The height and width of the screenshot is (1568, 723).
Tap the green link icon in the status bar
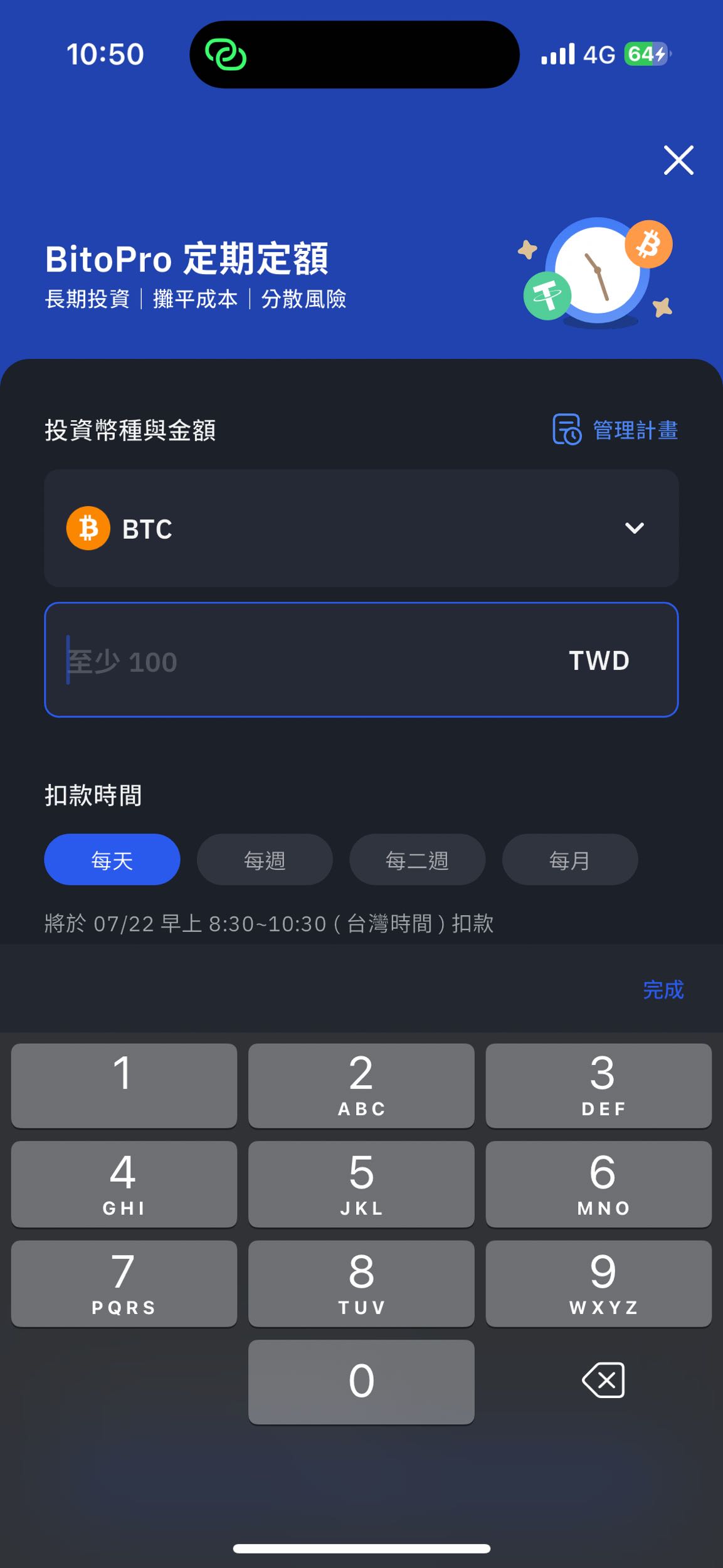(x=228, y=55)
